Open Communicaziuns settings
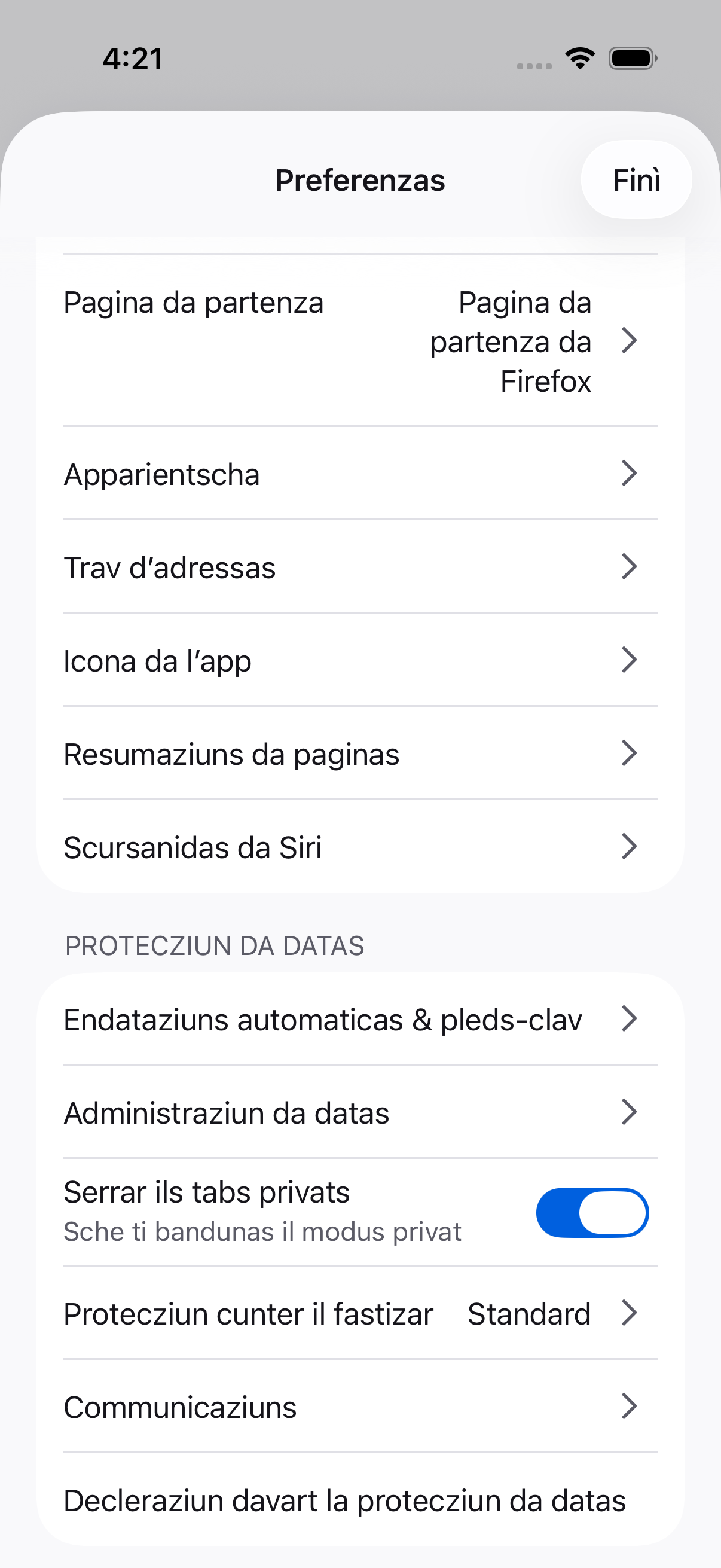Screen dimensions: 721x1568 coord(360,1406)
